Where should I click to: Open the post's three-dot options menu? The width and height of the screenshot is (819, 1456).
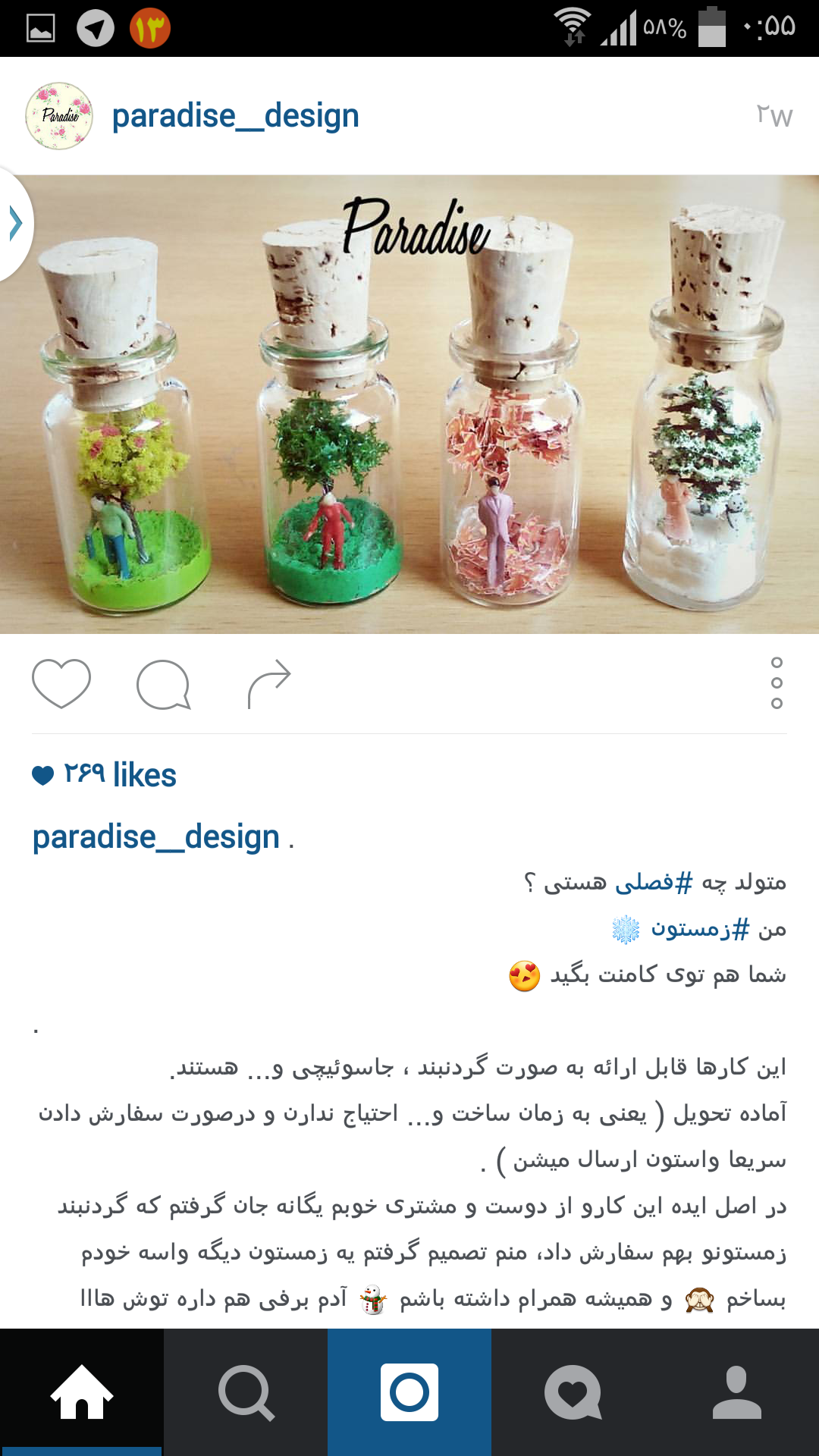pos(776,683)
